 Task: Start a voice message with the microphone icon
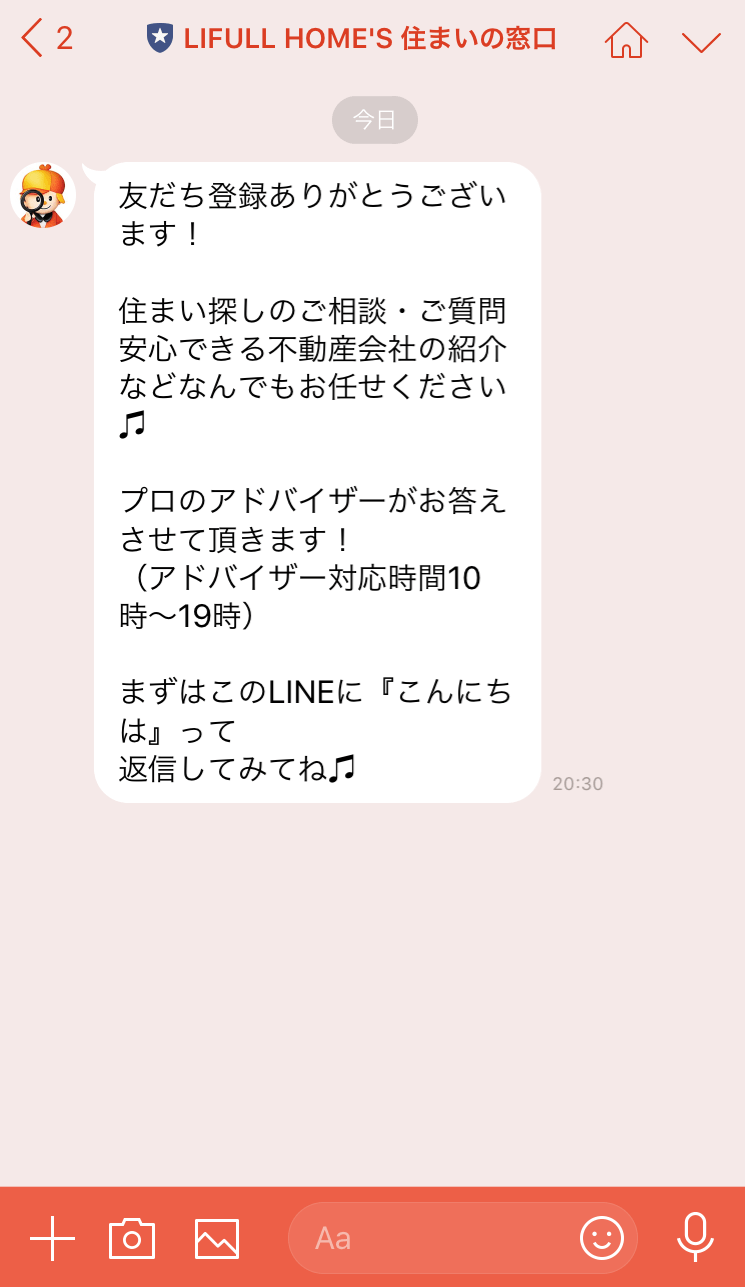(x=695, y=1238)
